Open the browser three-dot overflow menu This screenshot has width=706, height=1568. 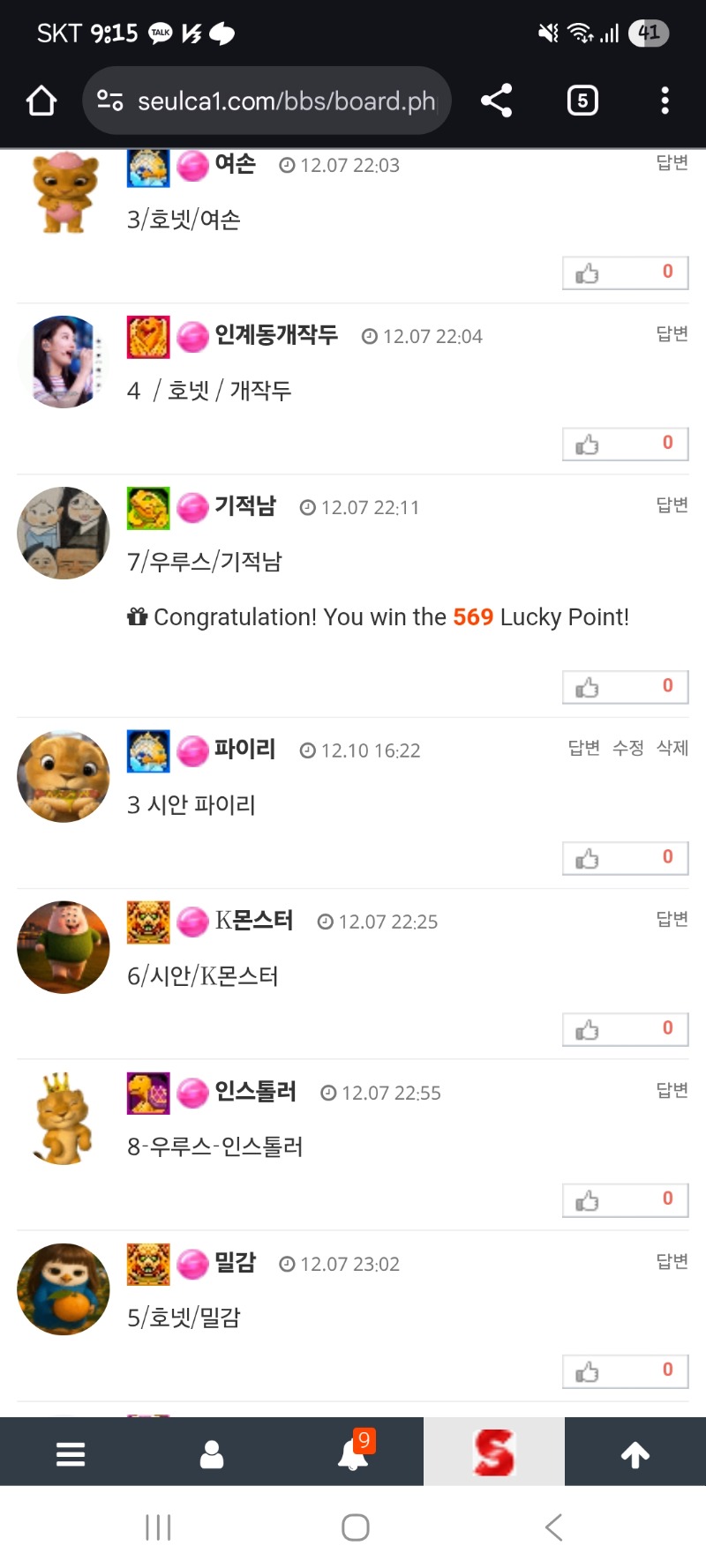tap(665, 101)
